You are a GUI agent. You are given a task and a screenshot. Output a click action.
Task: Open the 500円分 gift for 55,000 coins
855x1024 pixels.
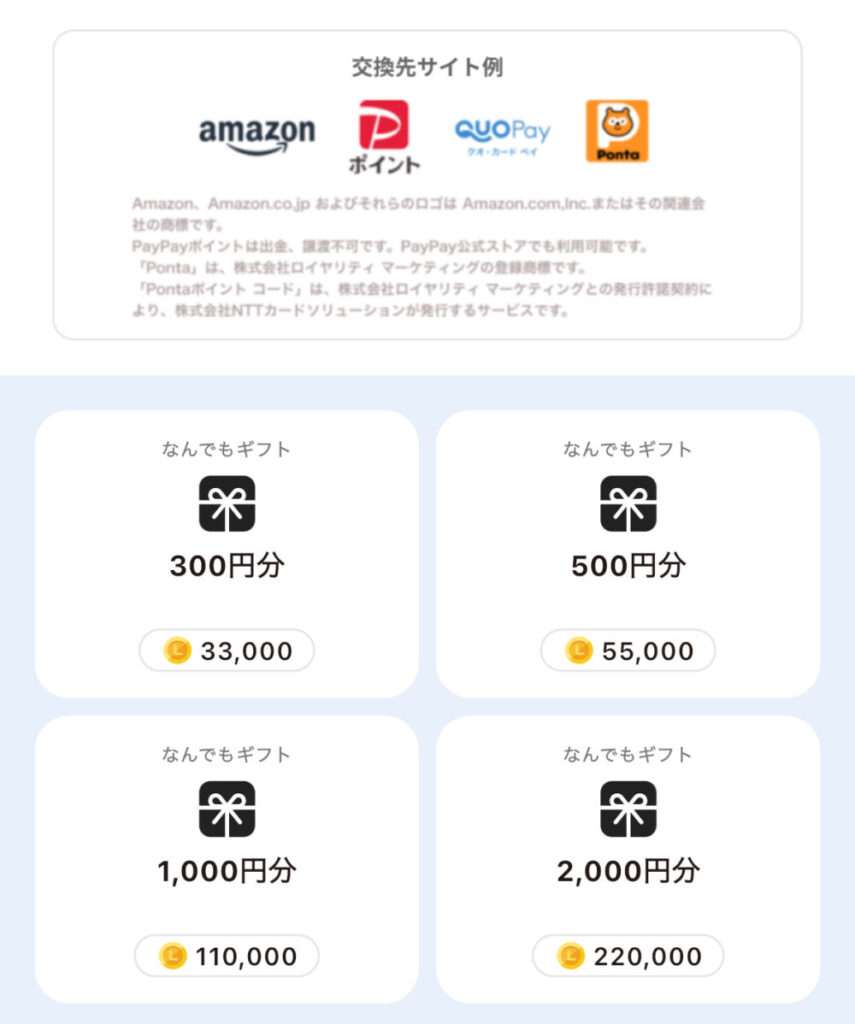pyautogui.click(x=628, y=553)
